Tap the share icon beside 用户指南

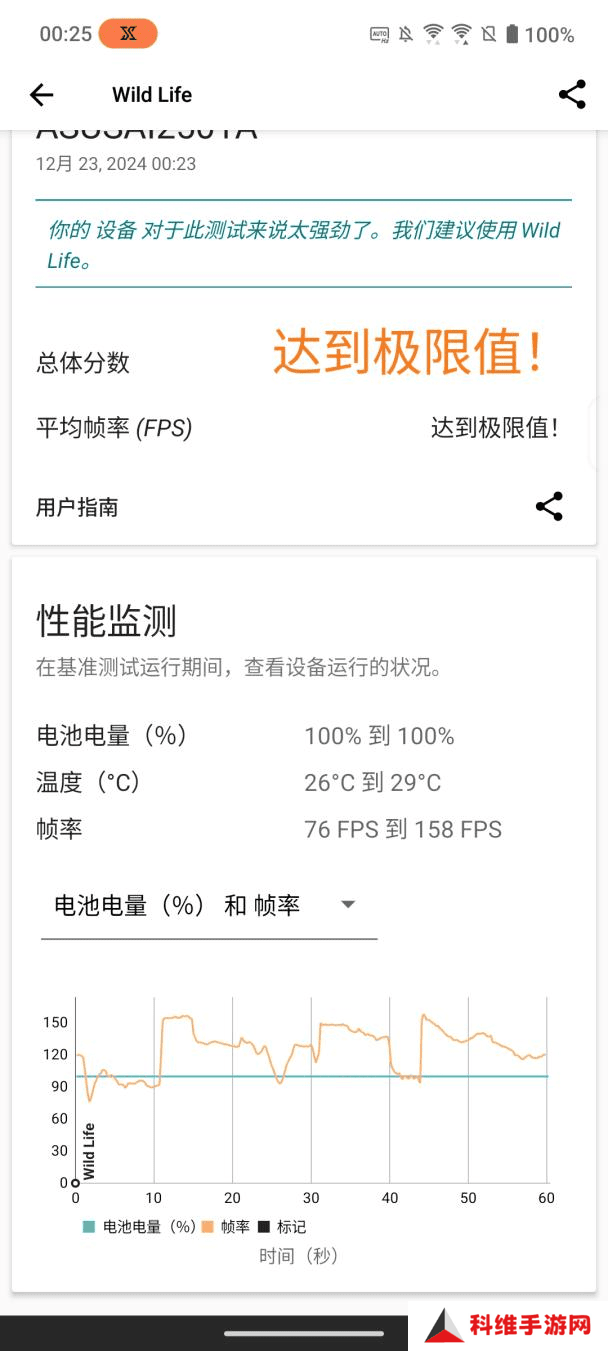click(x=549, y=506)
